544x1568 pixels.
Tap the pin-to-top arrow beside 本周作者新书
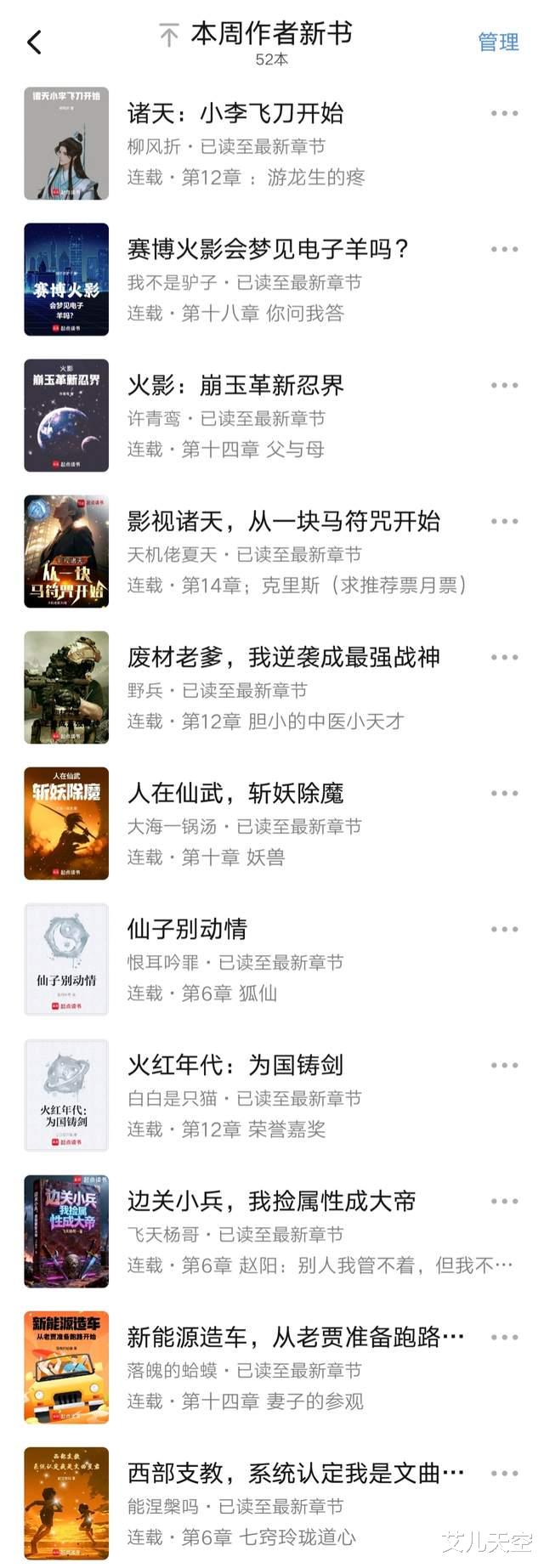coord(169,36)
